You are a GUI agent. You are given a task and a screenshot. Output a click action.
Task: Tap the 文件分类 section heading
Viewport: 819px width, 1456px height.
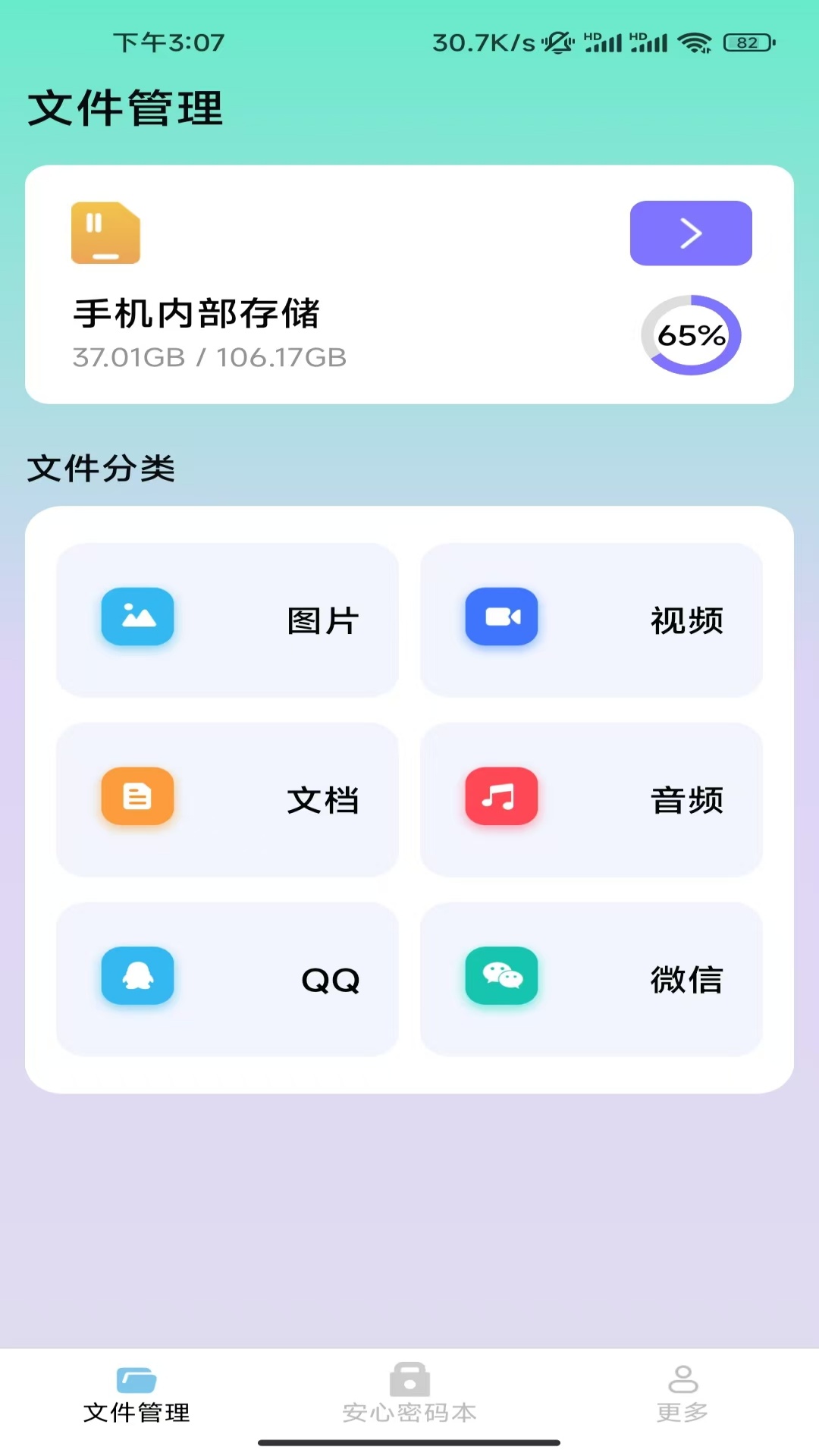coord(101,468)
